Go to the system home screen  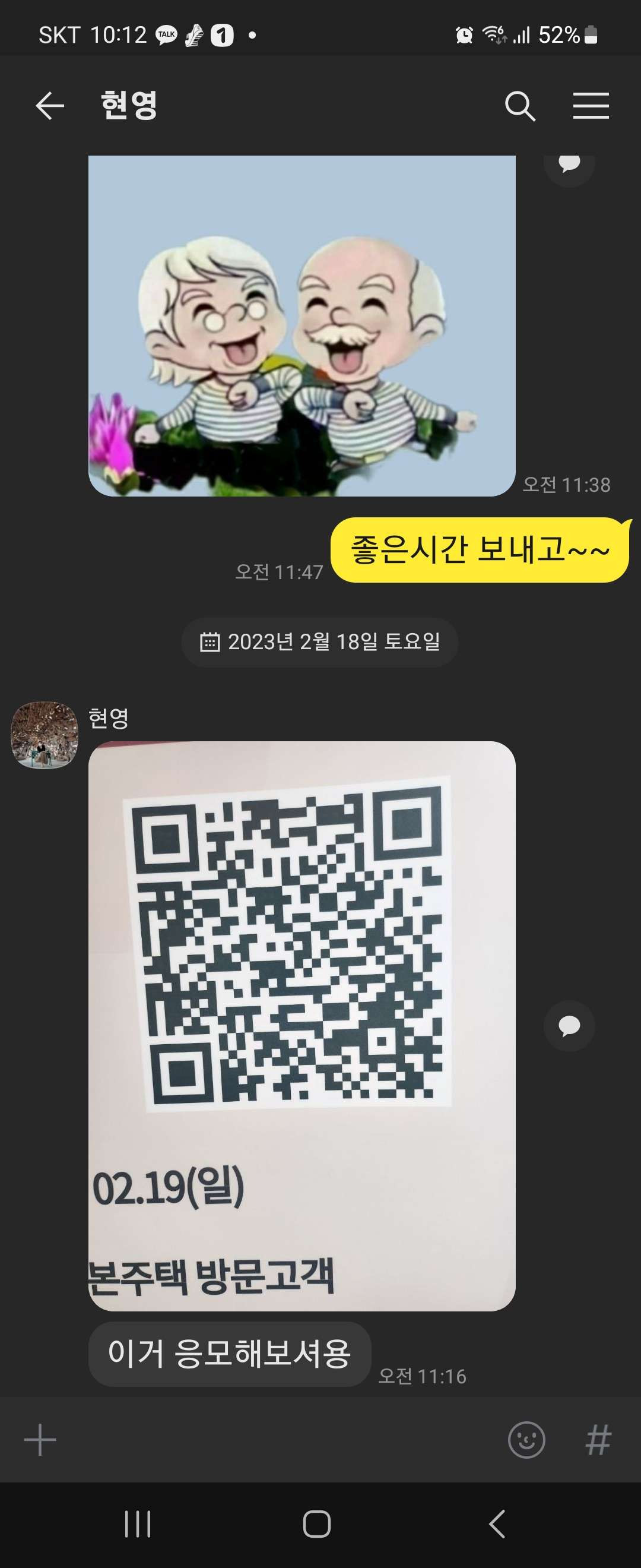pos(317,1524)
